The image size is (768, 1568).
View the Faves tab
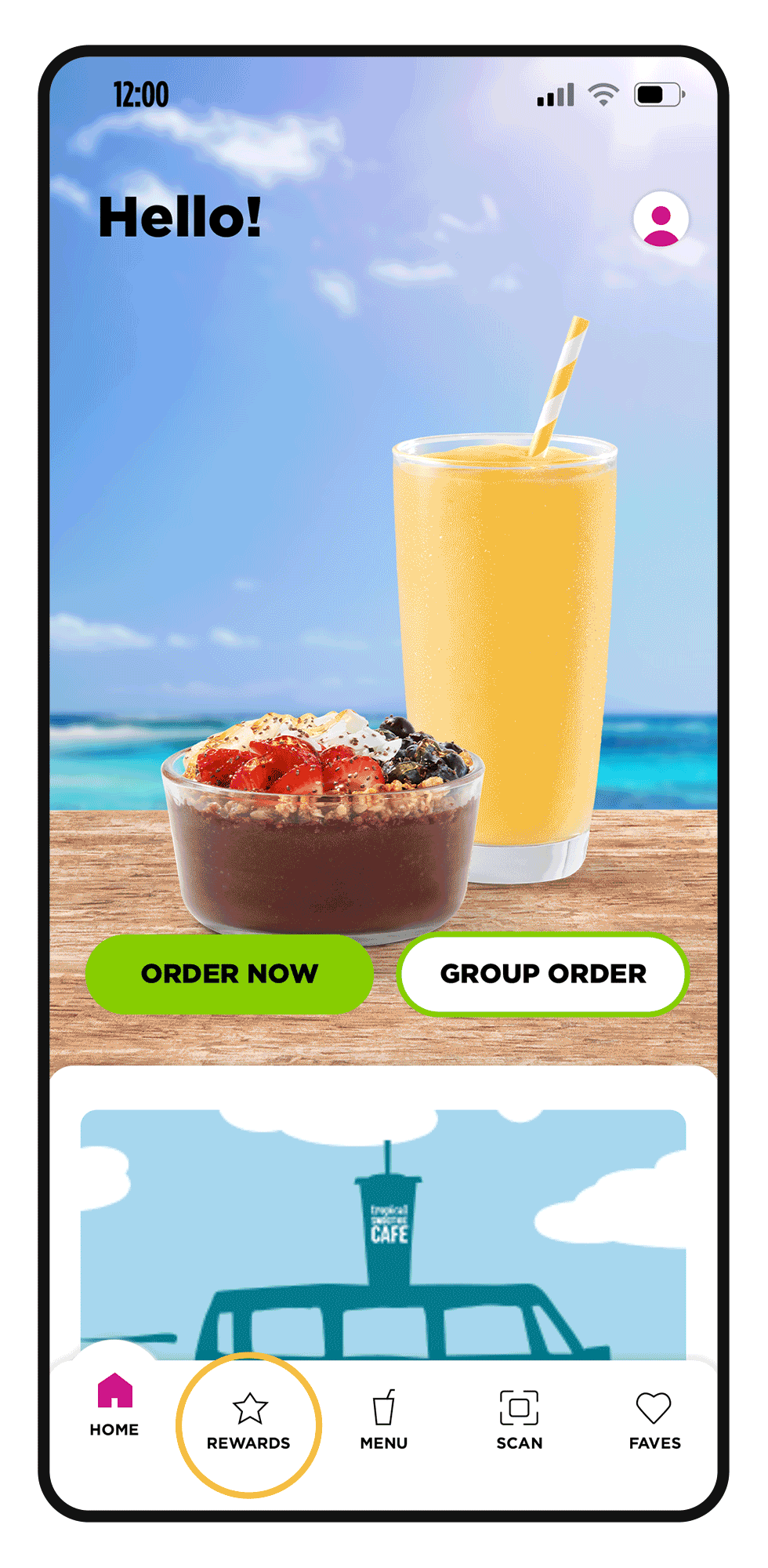654,1420
